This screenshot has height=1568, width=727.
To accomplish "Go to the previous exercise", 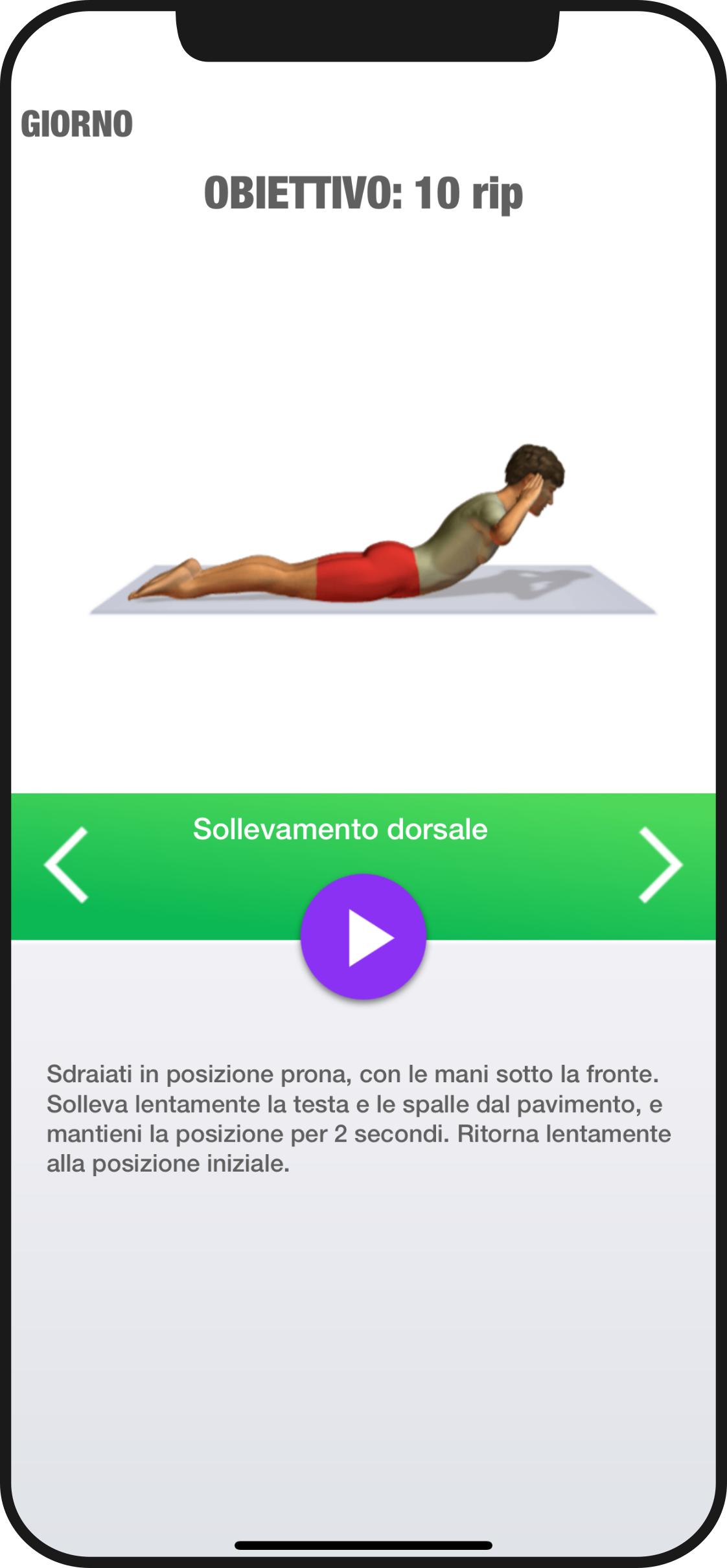I will (x=66, y=865).
